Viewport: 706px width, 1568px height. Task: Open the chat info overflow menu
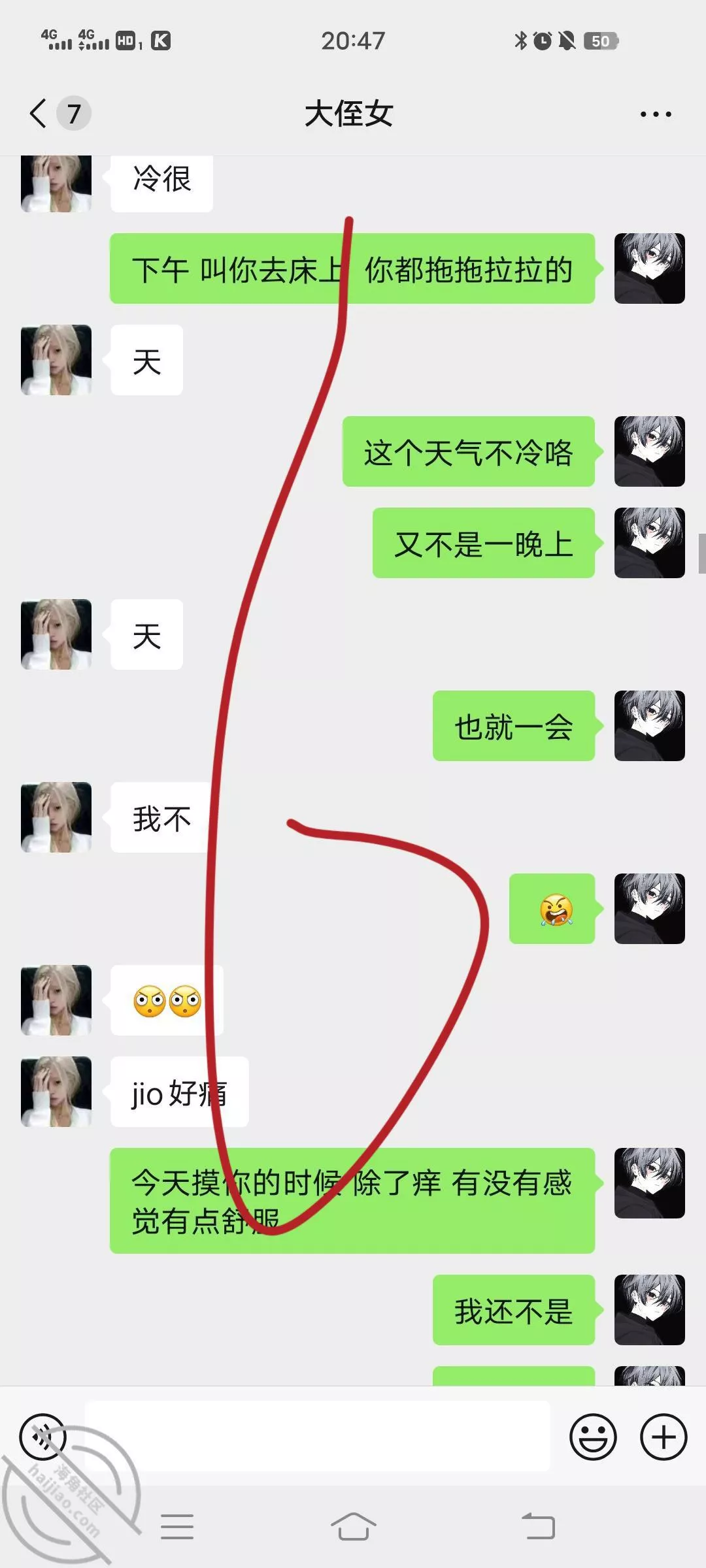point(655,114)
